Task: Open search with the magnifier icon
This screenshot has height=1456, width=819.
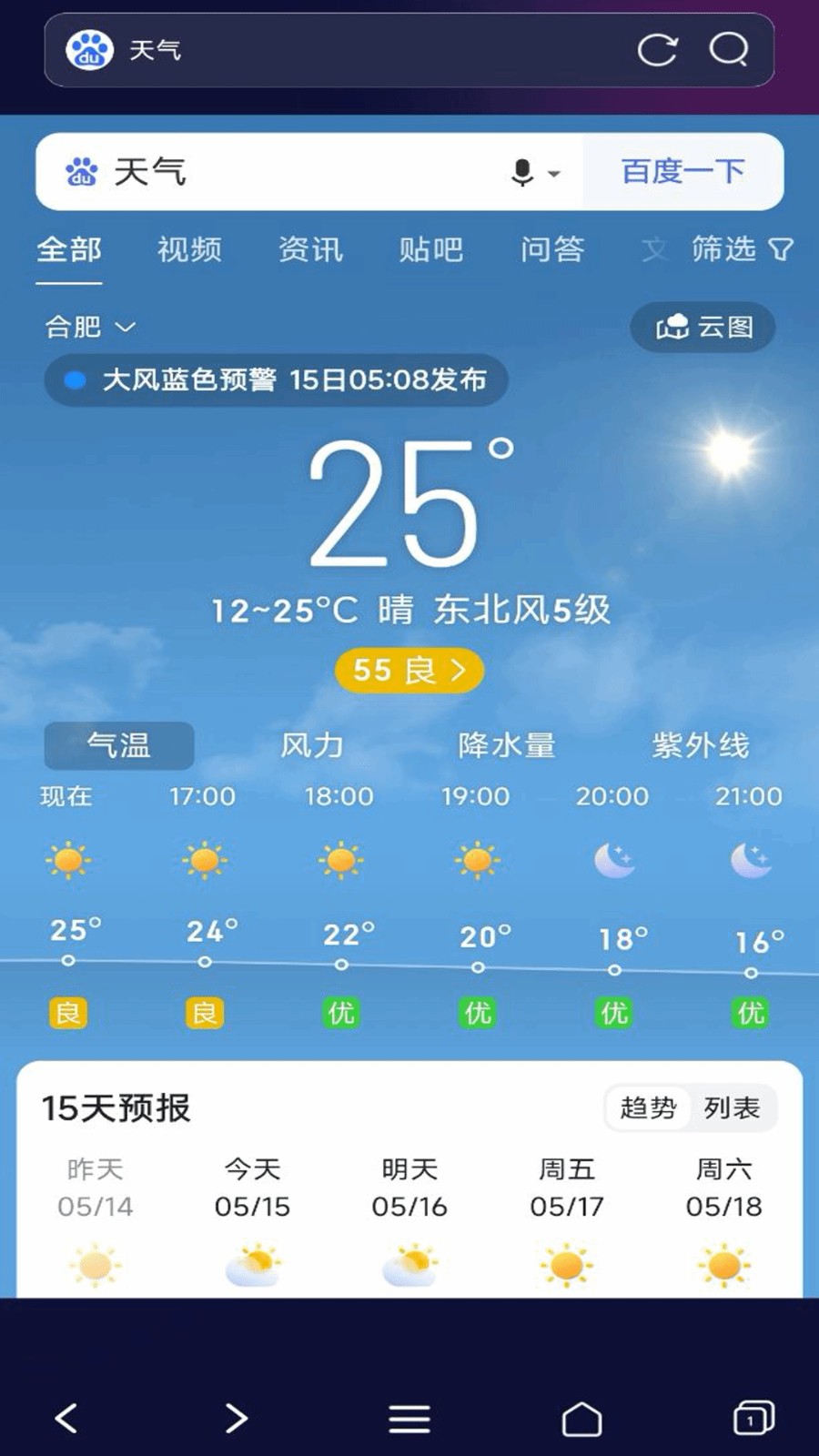Action: [728, 50]
